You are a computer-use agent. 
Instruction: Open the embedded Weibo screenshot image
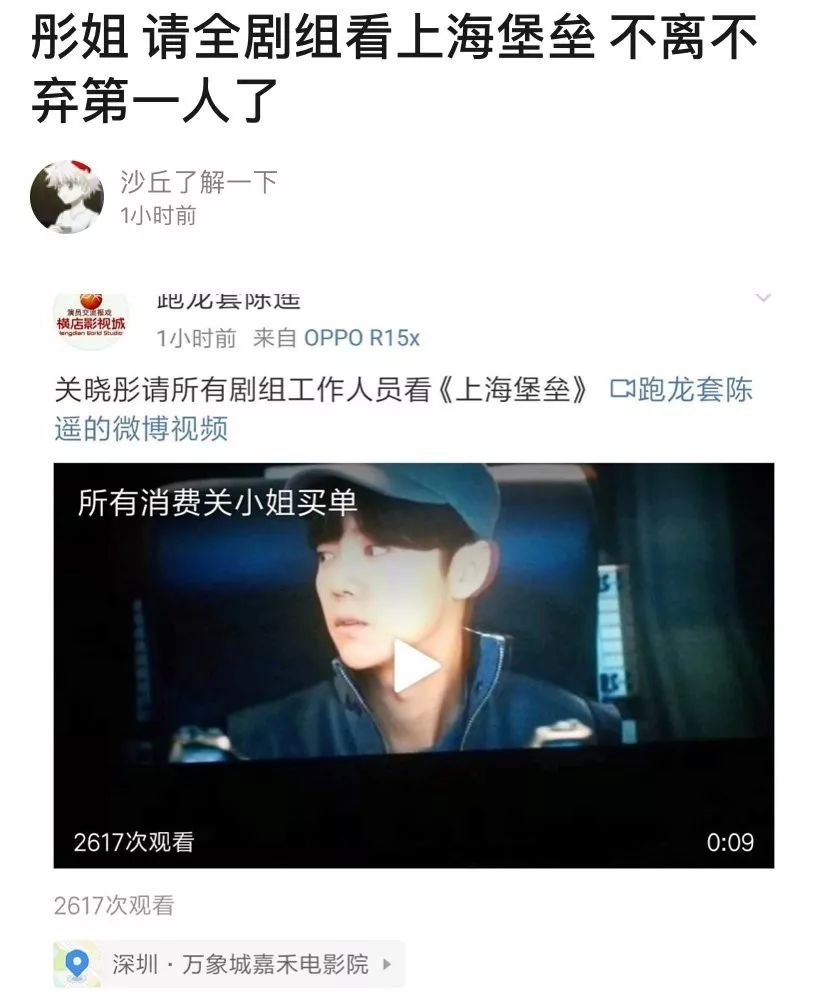[413, 640]
